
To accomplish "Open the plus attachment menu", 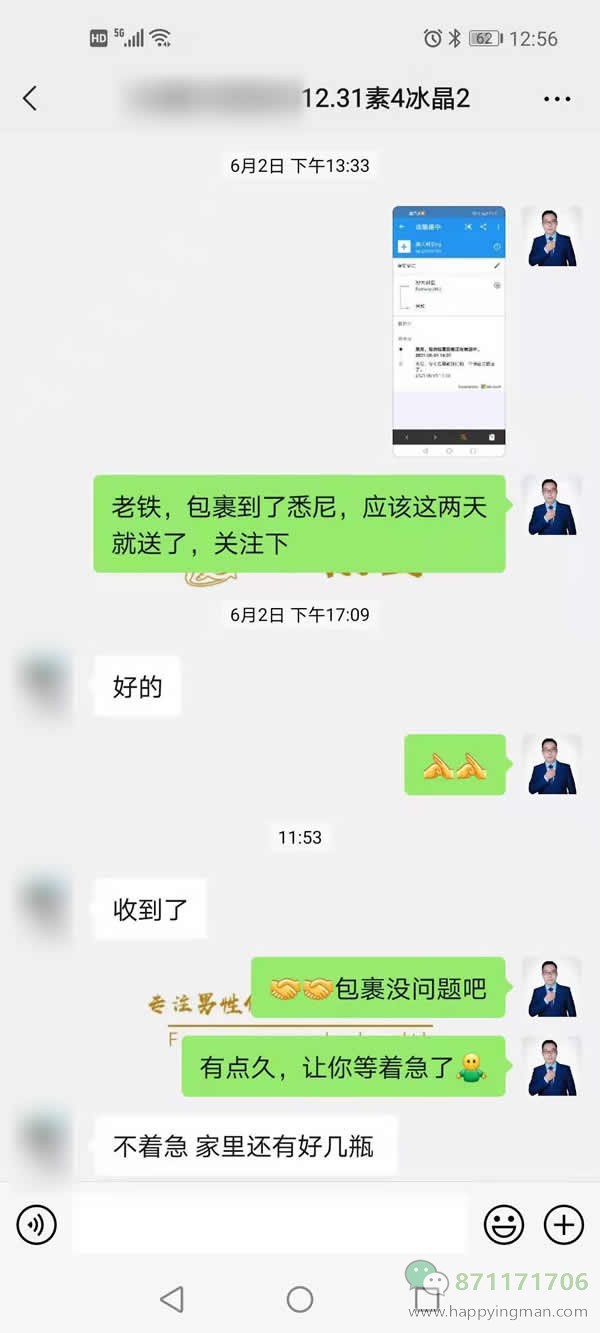I will click(563, 1224).
